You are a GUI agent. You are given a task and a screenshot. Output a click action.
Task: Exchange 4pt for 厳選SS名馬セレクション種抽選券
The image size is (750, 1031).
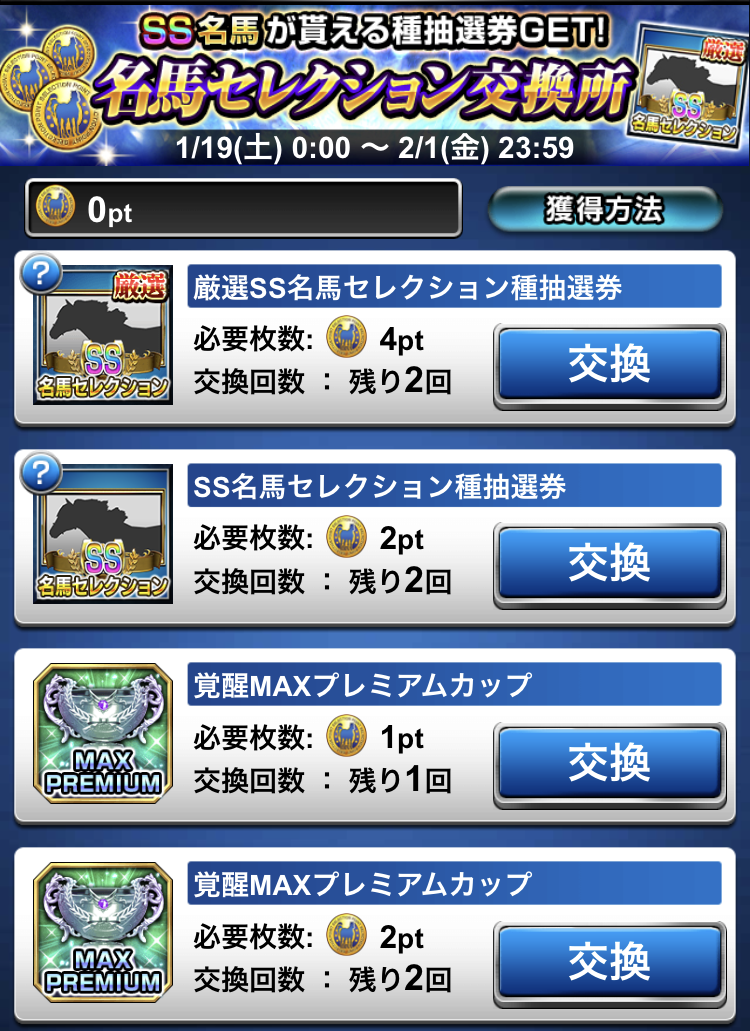[609, 364]
